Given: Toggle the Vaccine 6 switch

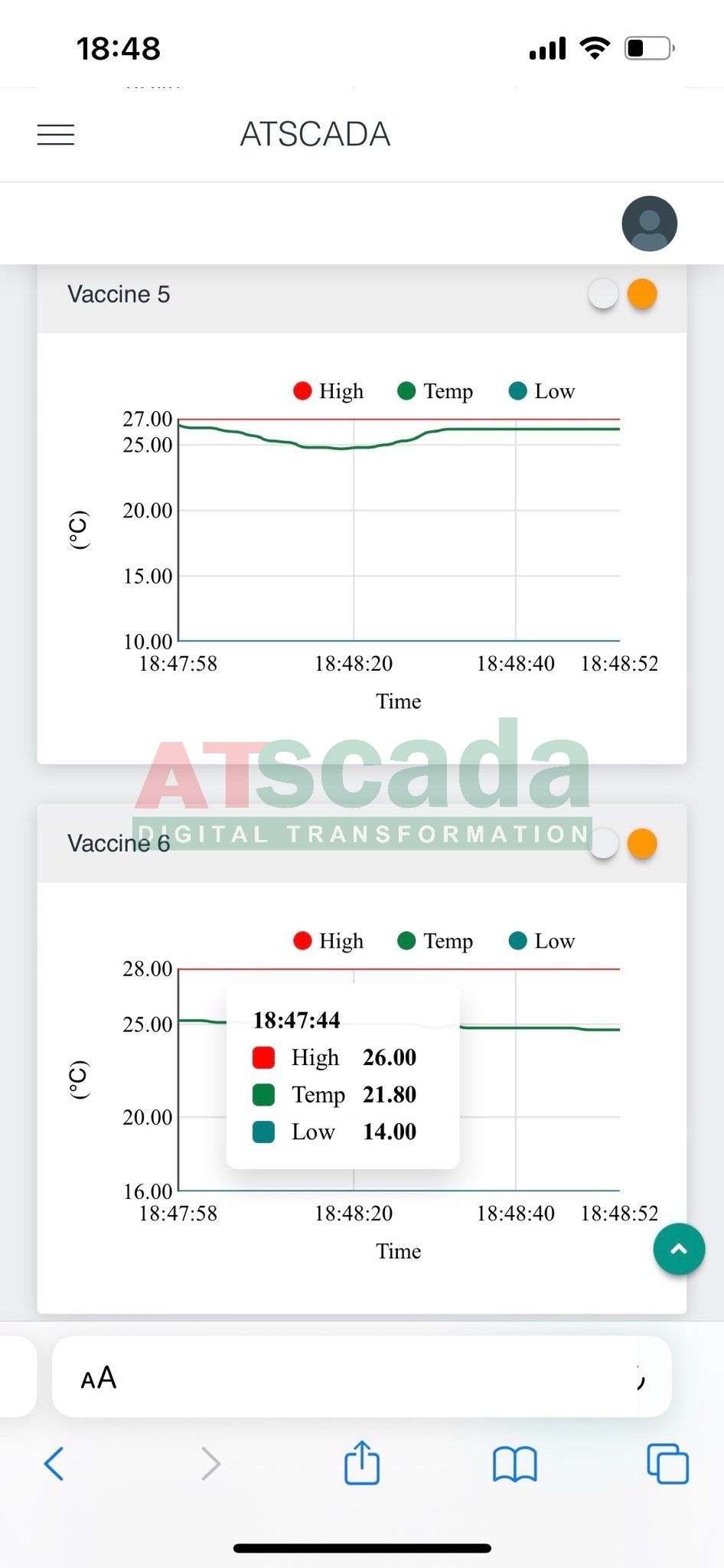Looking at the screenshot, I should [x=622, y=844].
